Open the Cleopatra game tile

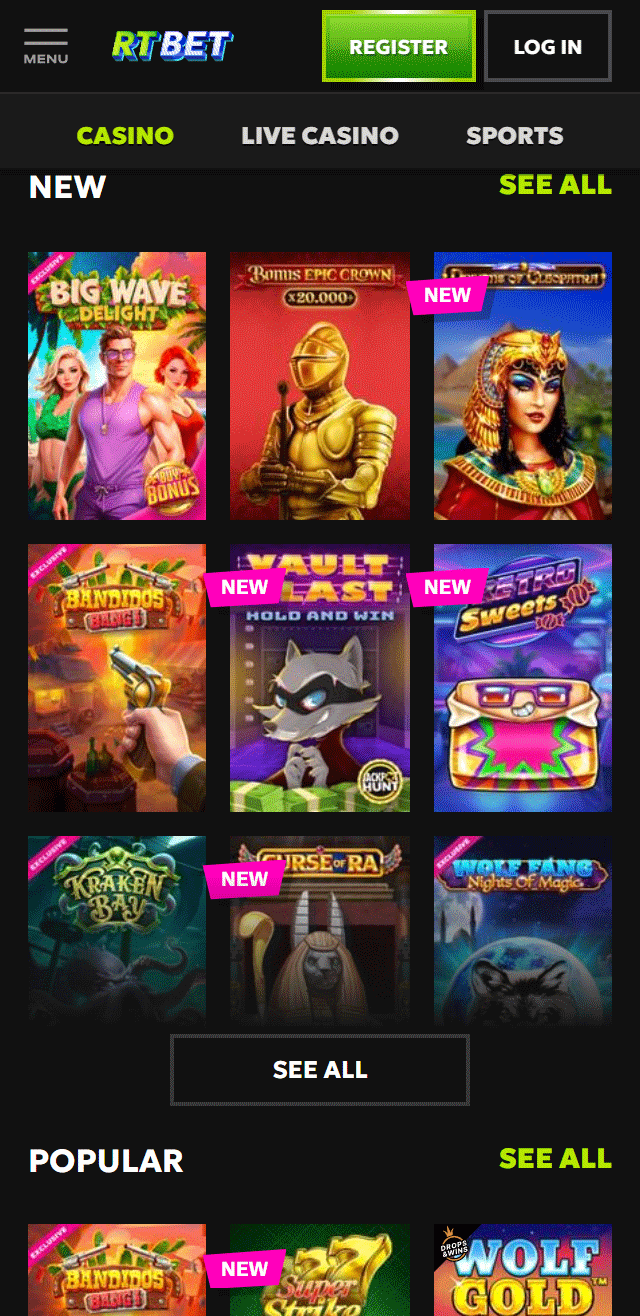(x=523, y=386)
